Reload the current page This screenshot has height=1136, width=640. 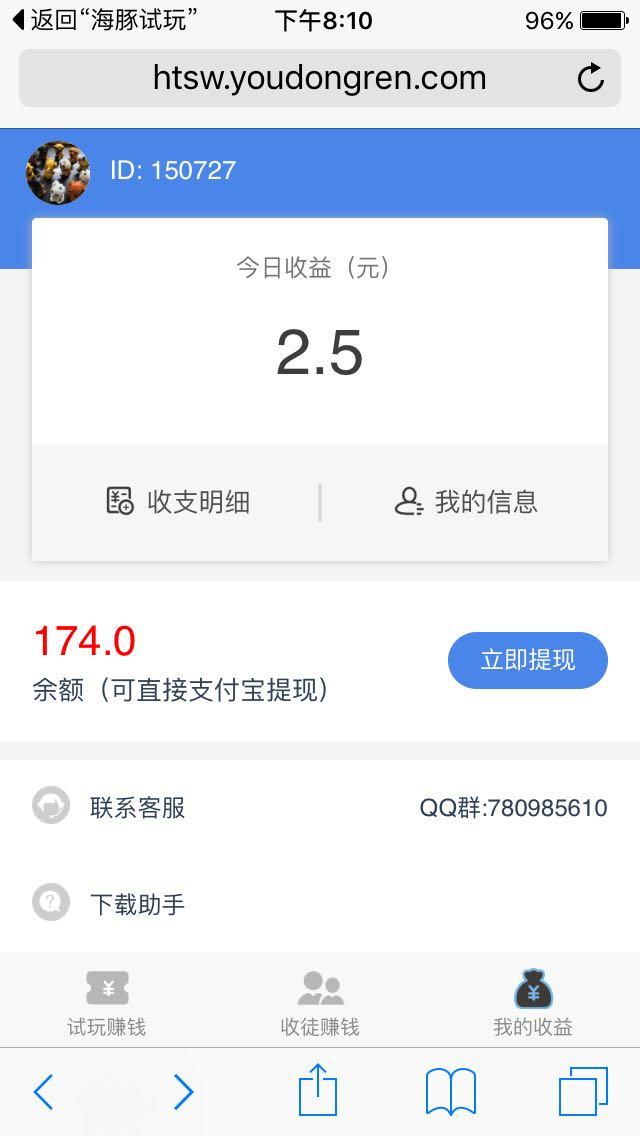[591, 78]
